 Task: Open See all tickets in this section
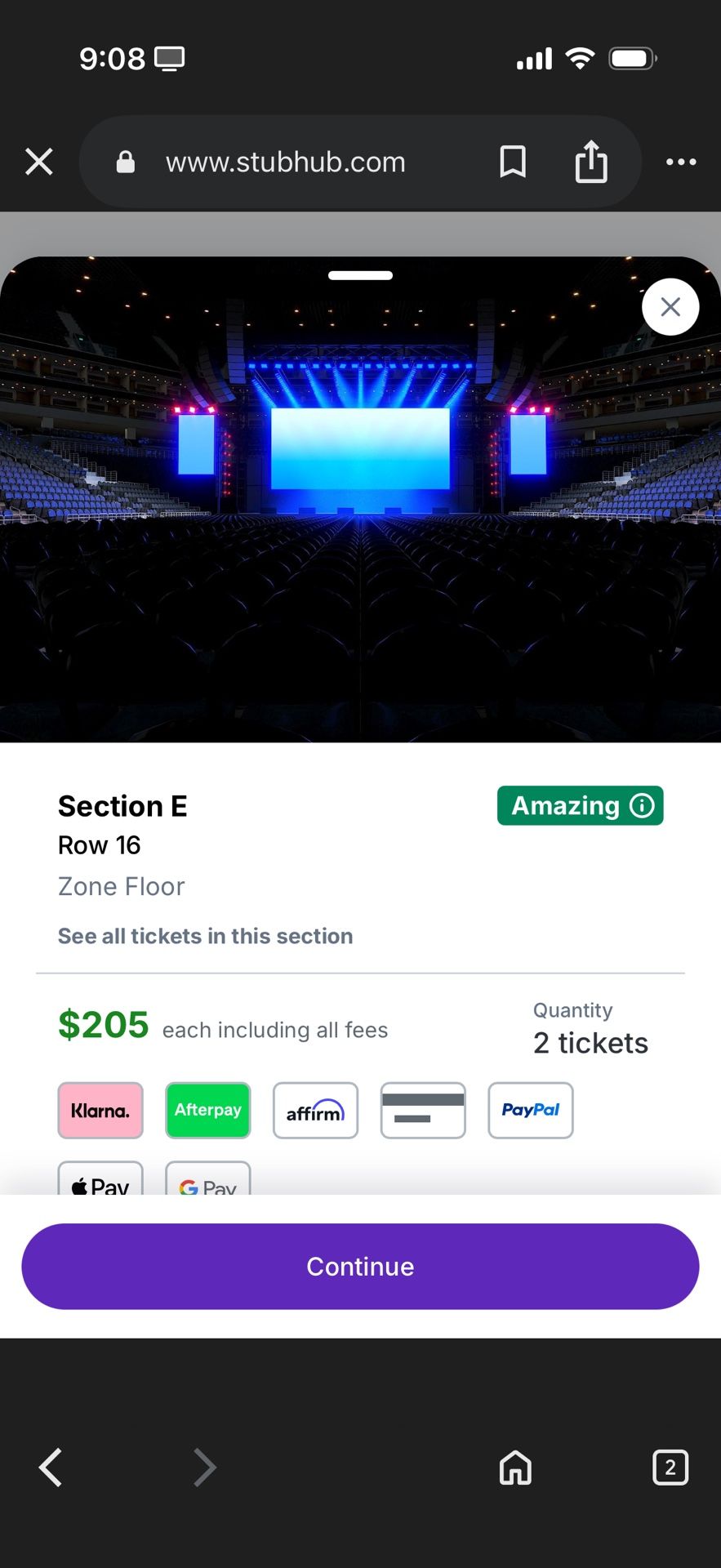click(205, 936)
